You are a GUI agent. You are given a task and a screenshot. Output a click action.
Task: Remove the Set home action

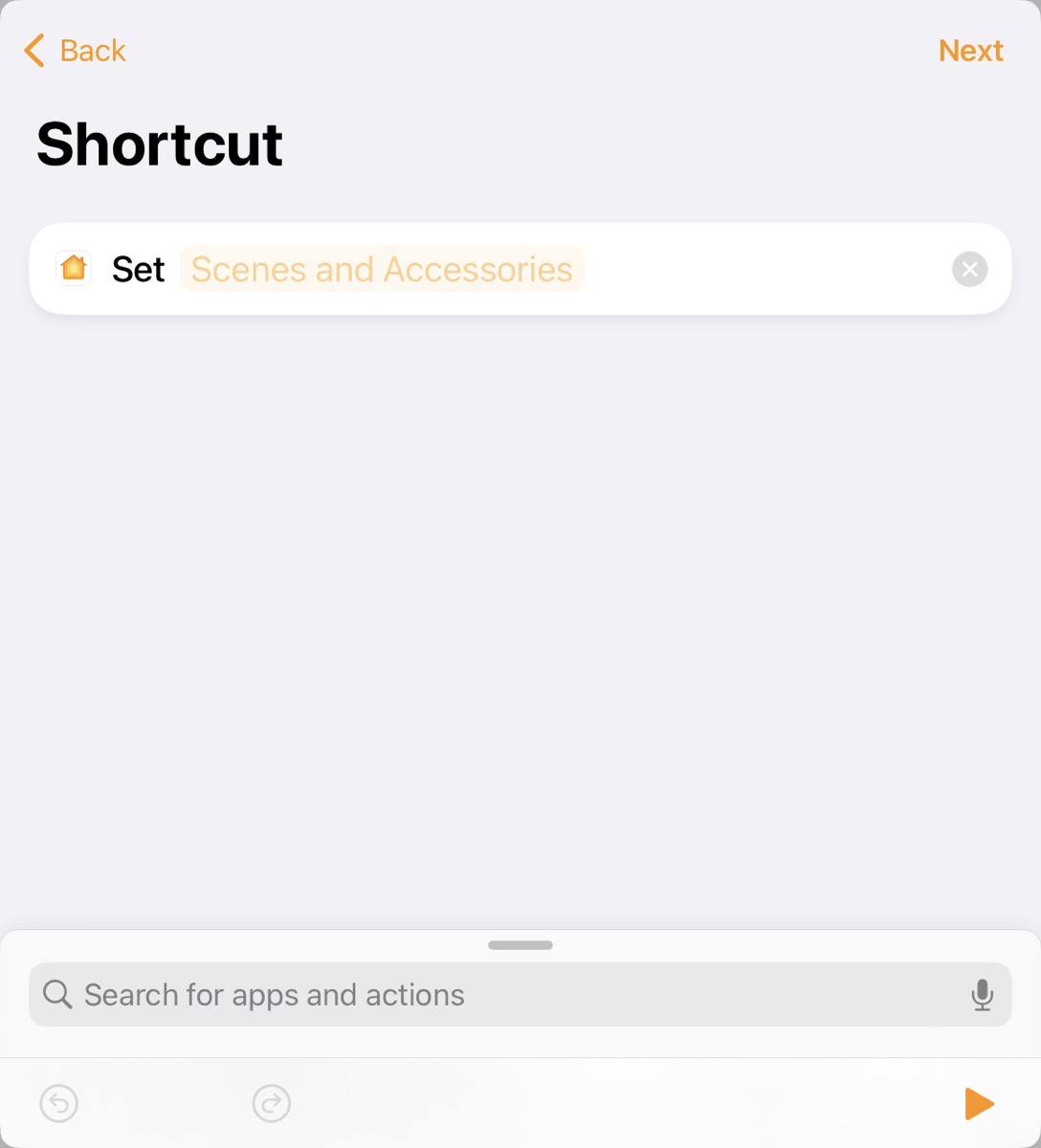(969, 270)
